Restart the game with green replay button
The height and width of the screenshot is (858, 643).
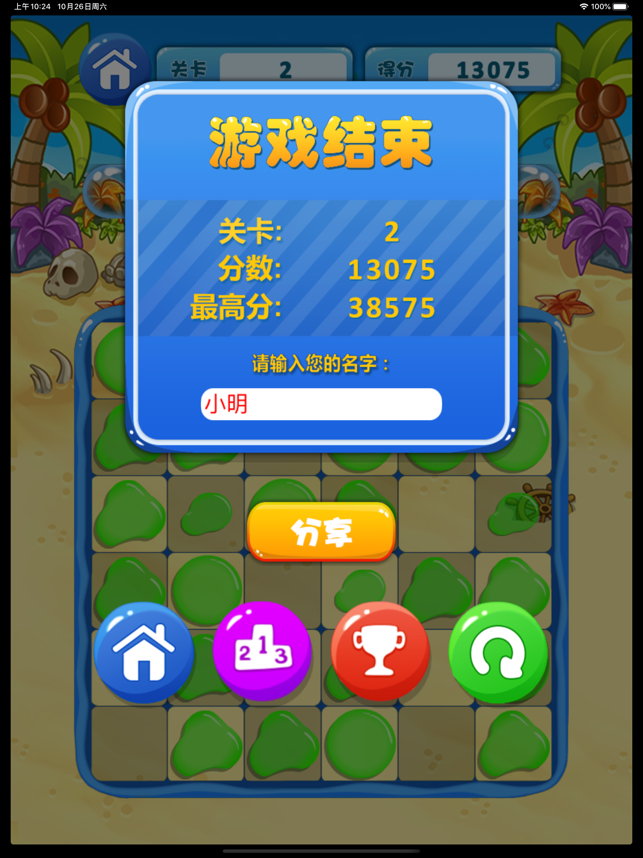coord(498,652)
